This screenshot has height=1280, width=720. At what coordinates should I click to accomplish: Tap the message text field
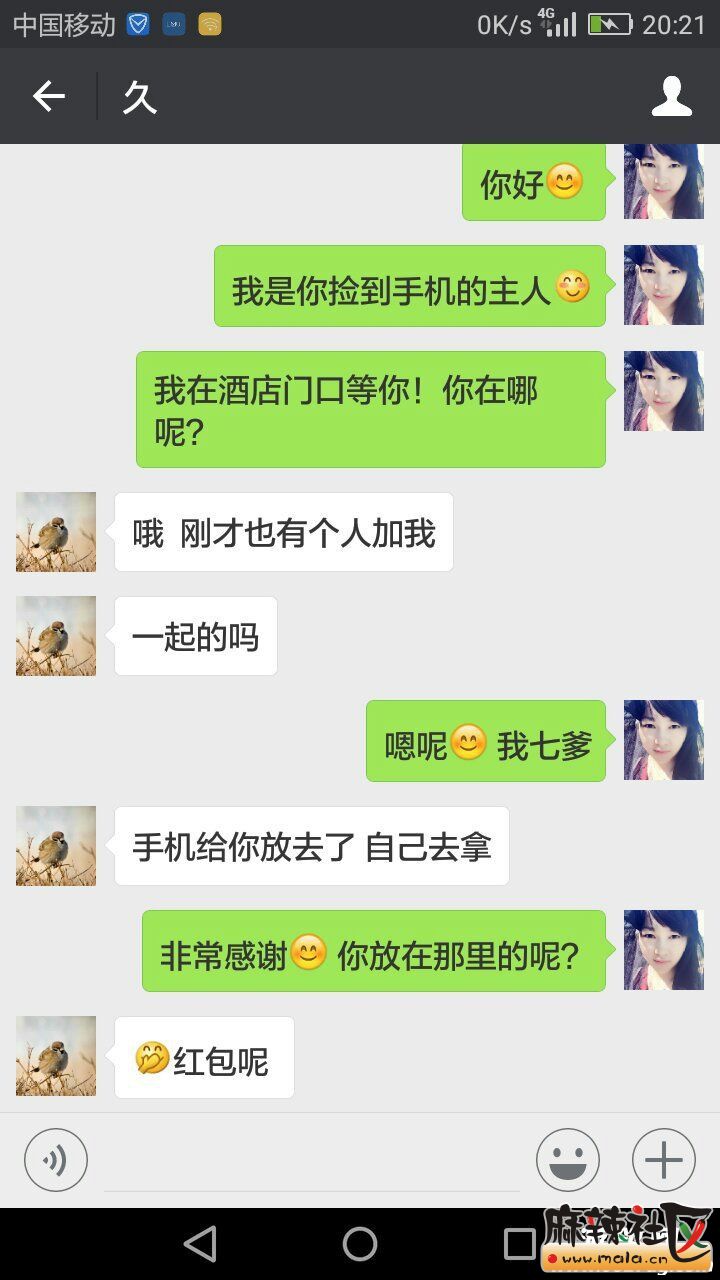pyautogui.click(x=312, y=1162)
